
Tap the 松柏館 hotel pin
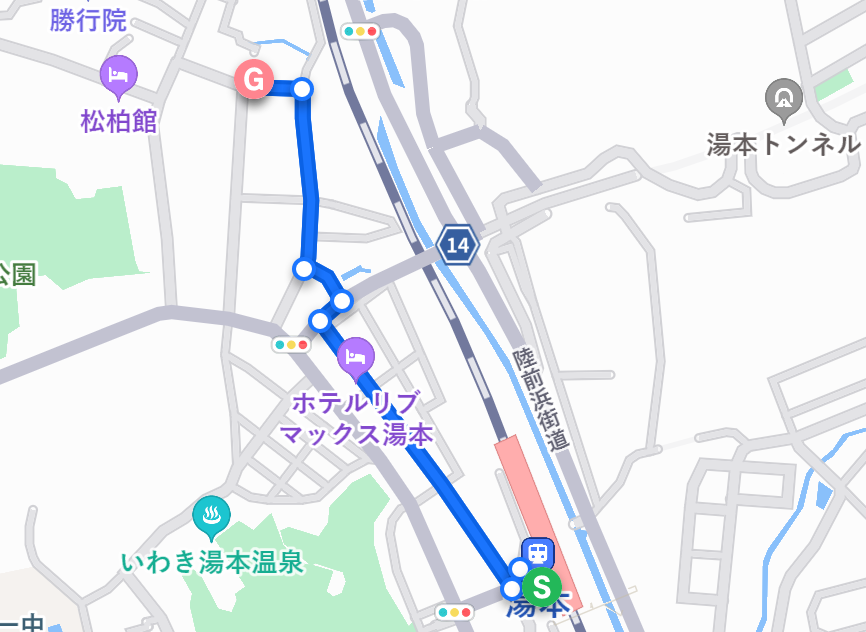[119, 75]
